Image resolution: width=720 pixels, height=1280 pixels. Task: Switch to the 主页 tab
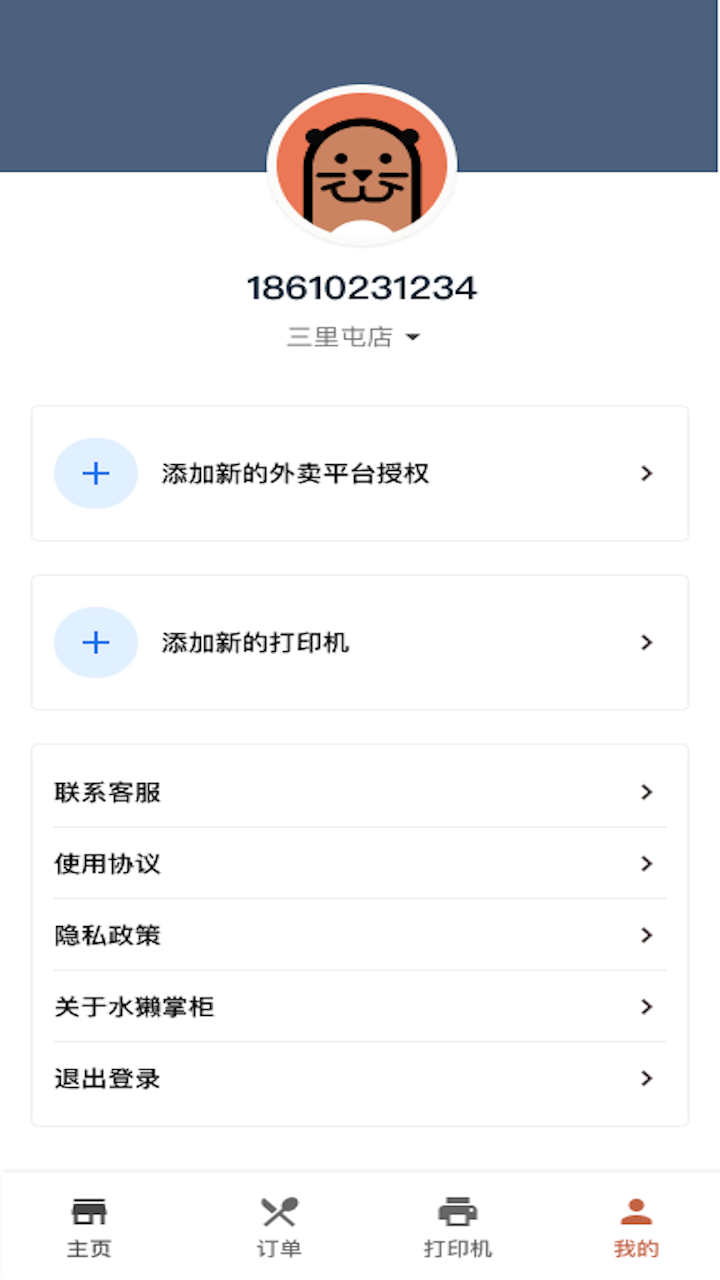click(89, 1227)
